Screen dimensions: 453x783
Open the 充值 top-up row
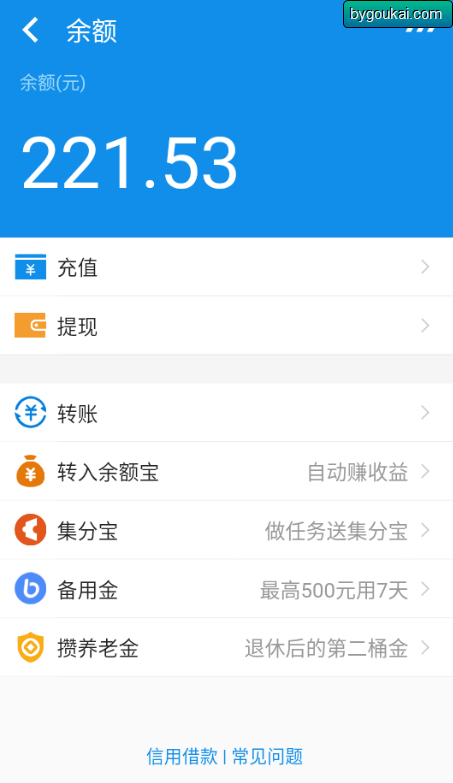pyautogui.click(x=226, y=267)
